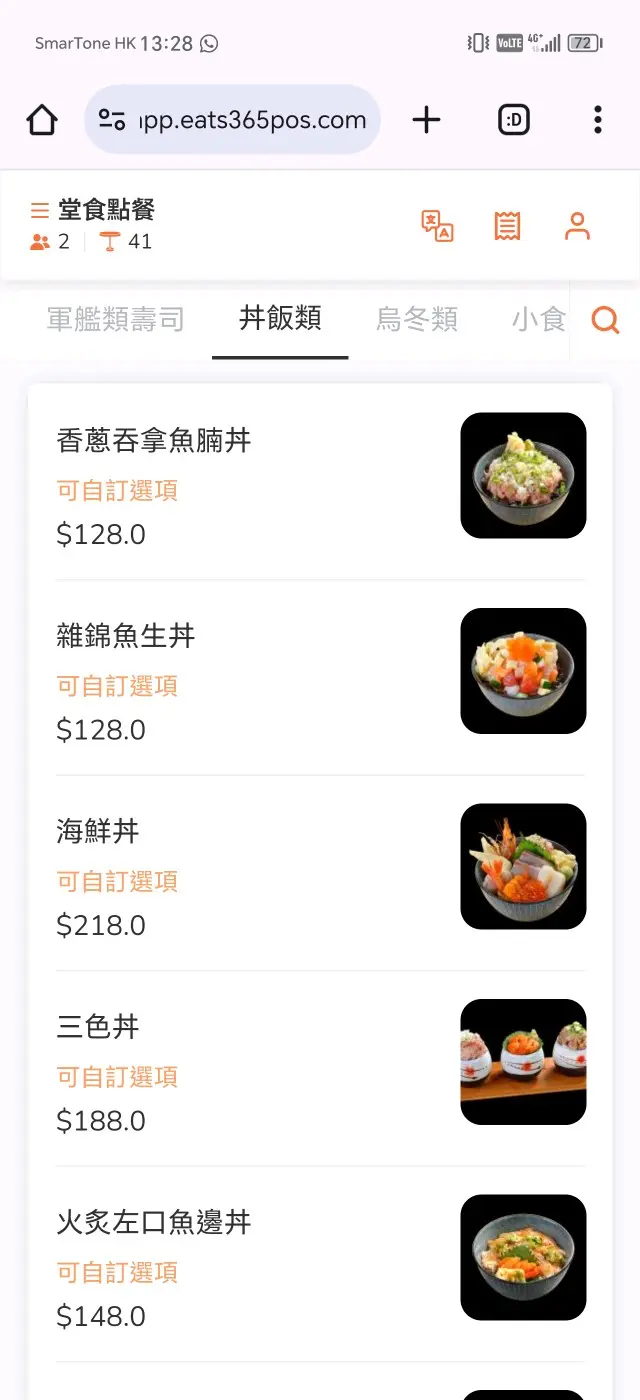The height and width of the screenshot is (1400, 640).
Task: Search the menu items
Action: pos(605,320)
